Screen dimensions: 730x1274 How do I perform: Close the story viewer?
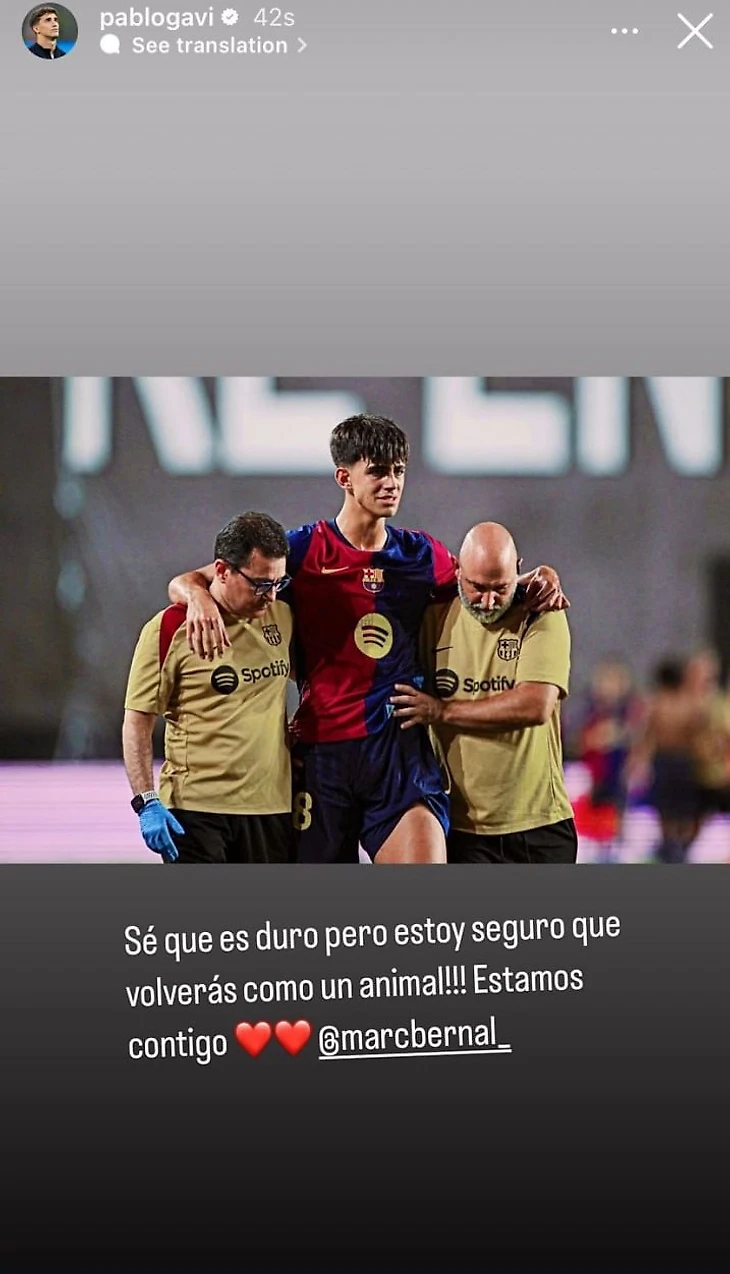point(694,31)
